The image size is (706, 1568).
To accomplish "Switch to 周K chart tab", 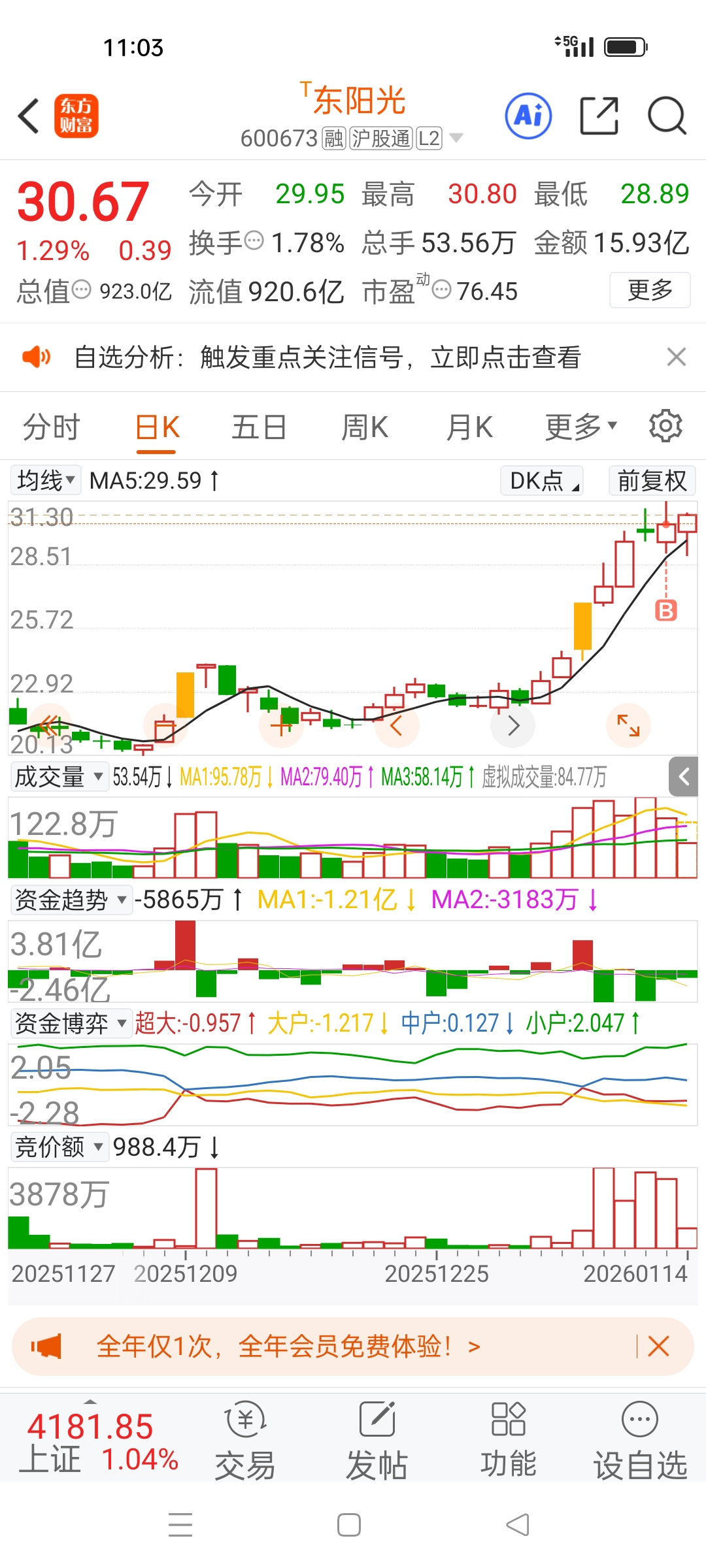I will point(365,427).
